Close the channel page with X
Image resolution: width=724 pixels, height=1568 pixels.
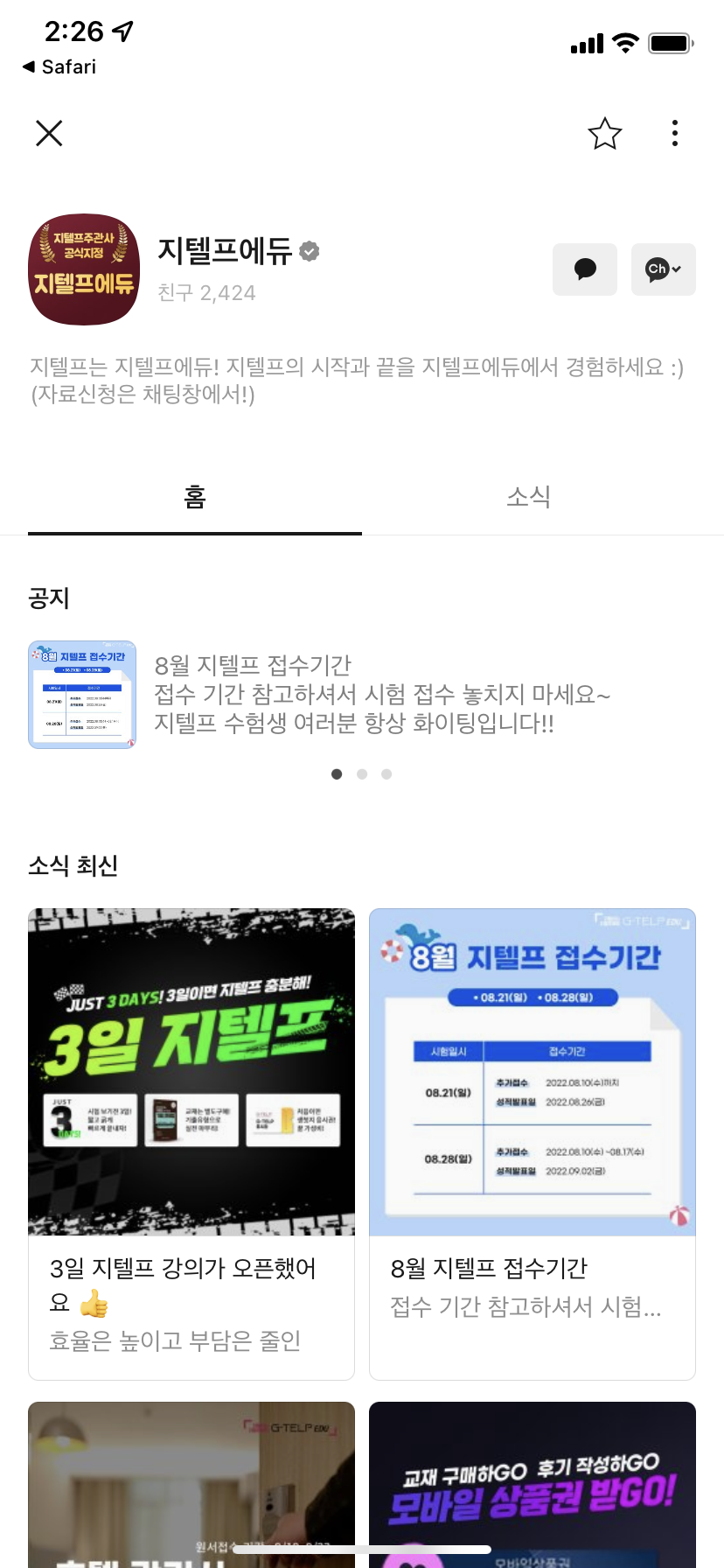(49, 133)
